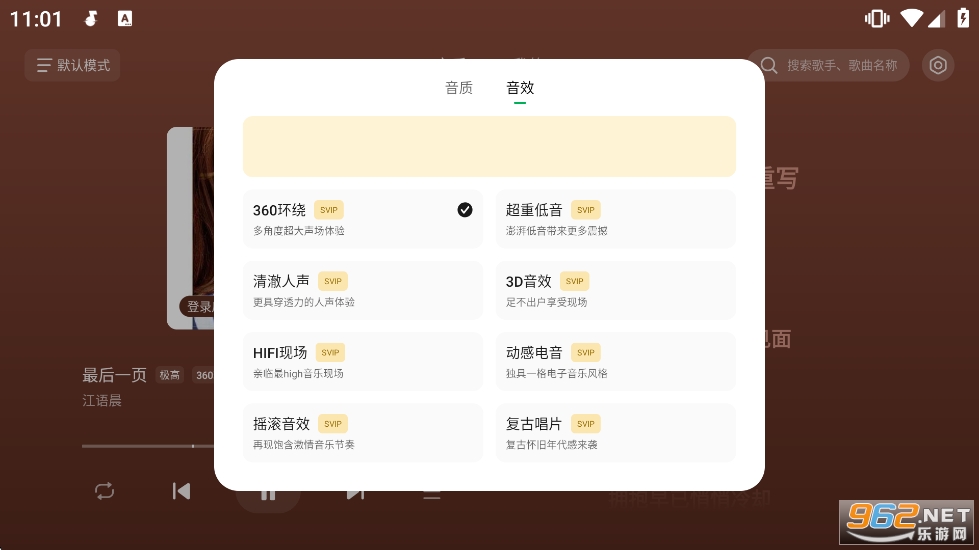
Task: Select the 动感电音 effect
Action: [615, 361]
